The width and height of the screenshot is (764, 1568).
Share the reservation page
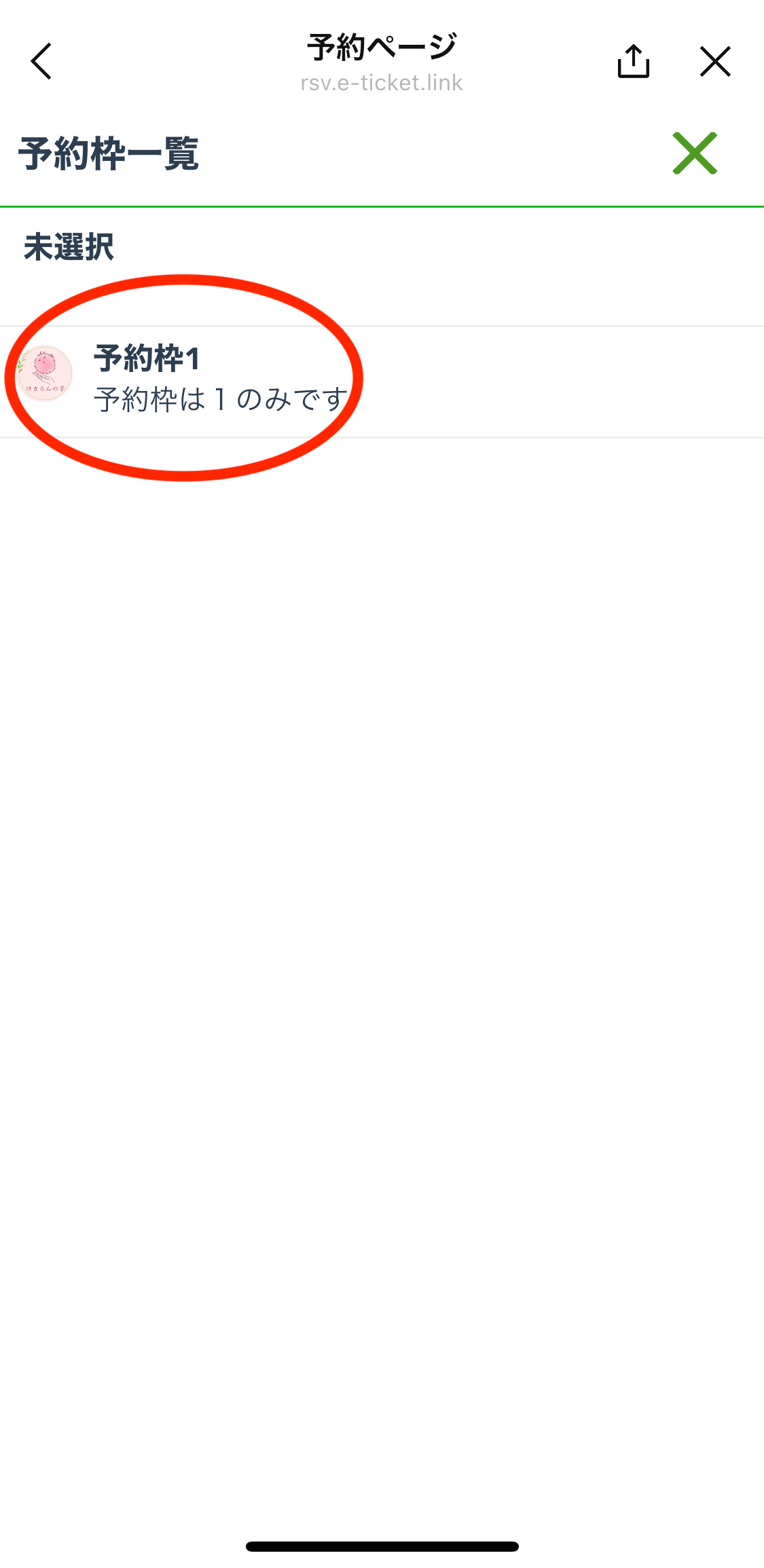(x=633, y=62)
